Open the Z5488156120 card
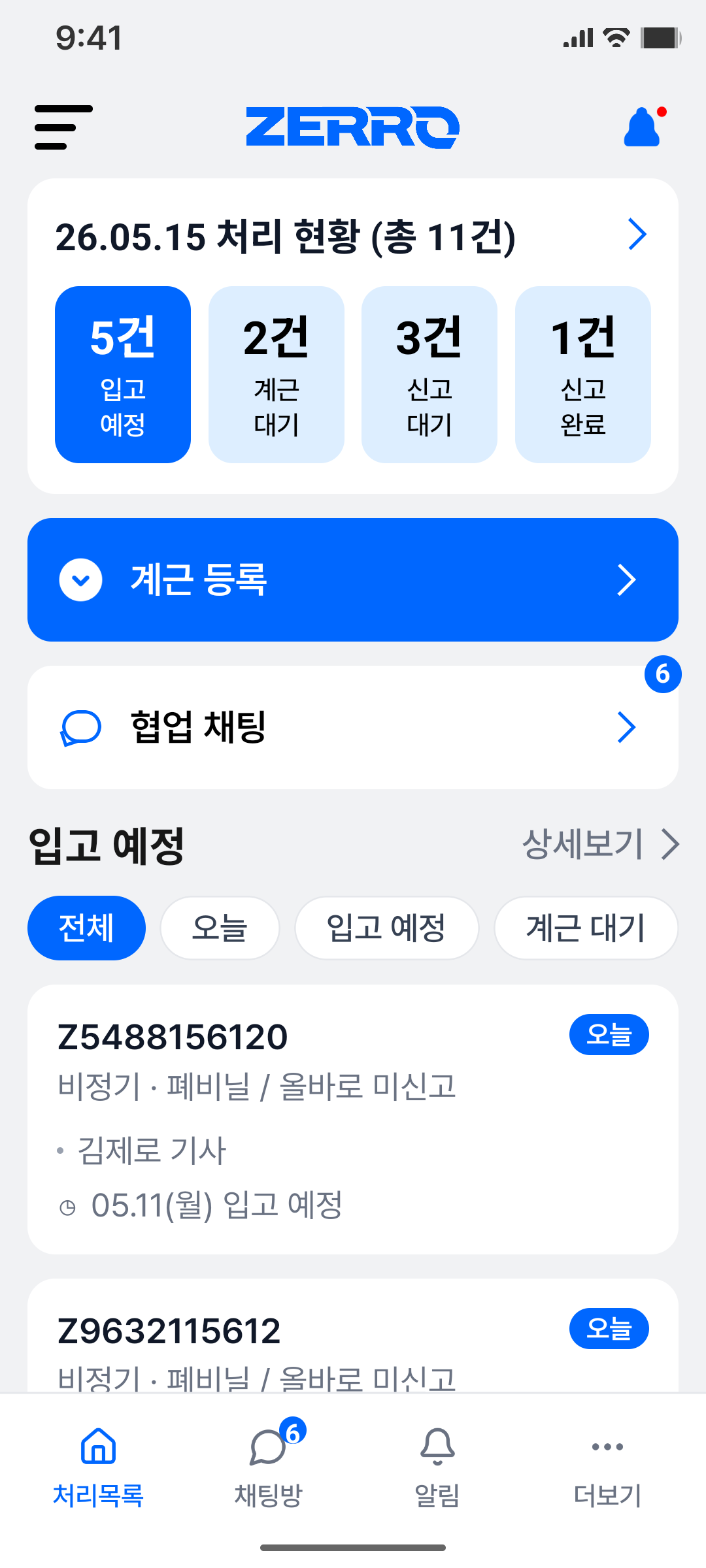Viewport: 706px width, 1568px height. tap(353, 1119)
